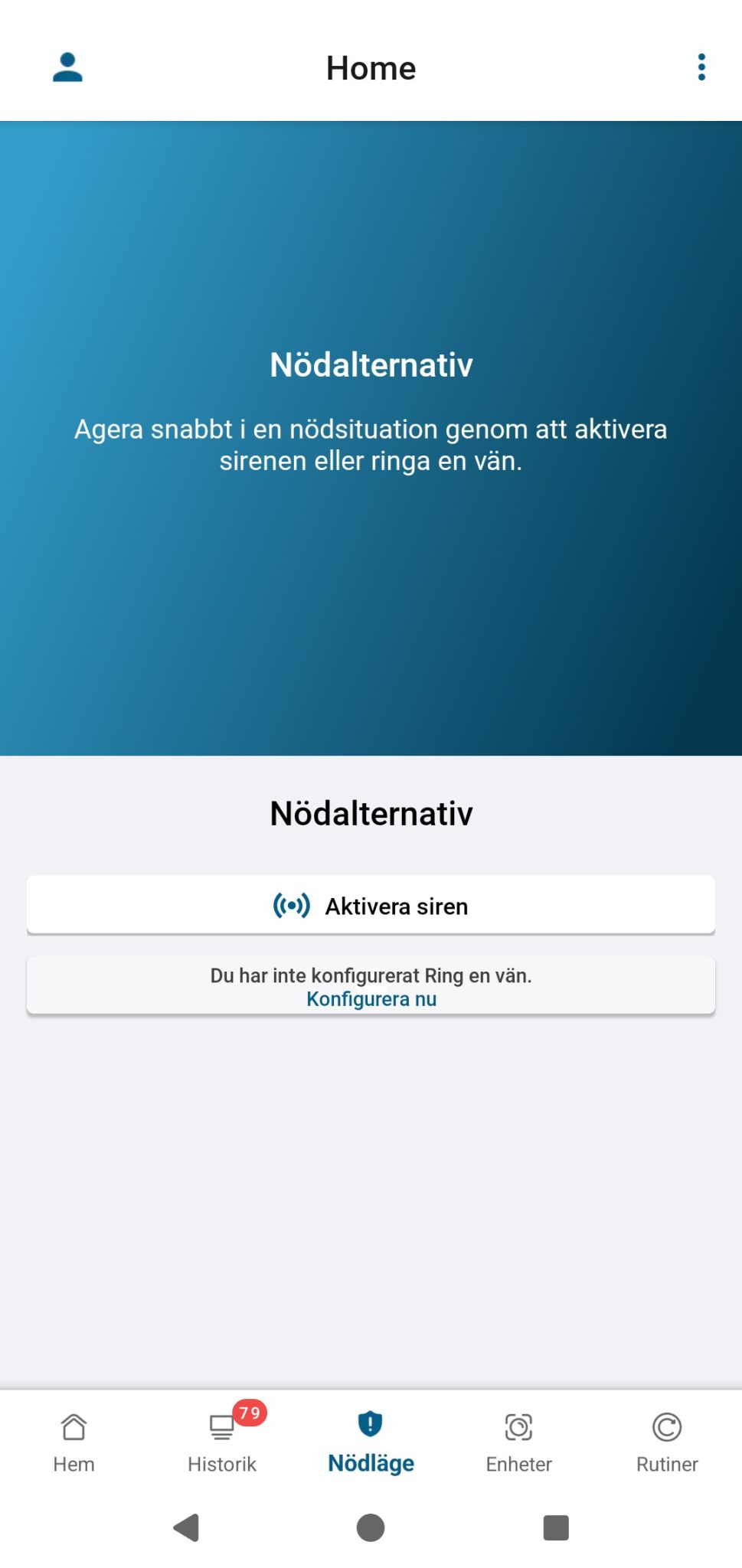Tap the system back button

click(187, 1527)
